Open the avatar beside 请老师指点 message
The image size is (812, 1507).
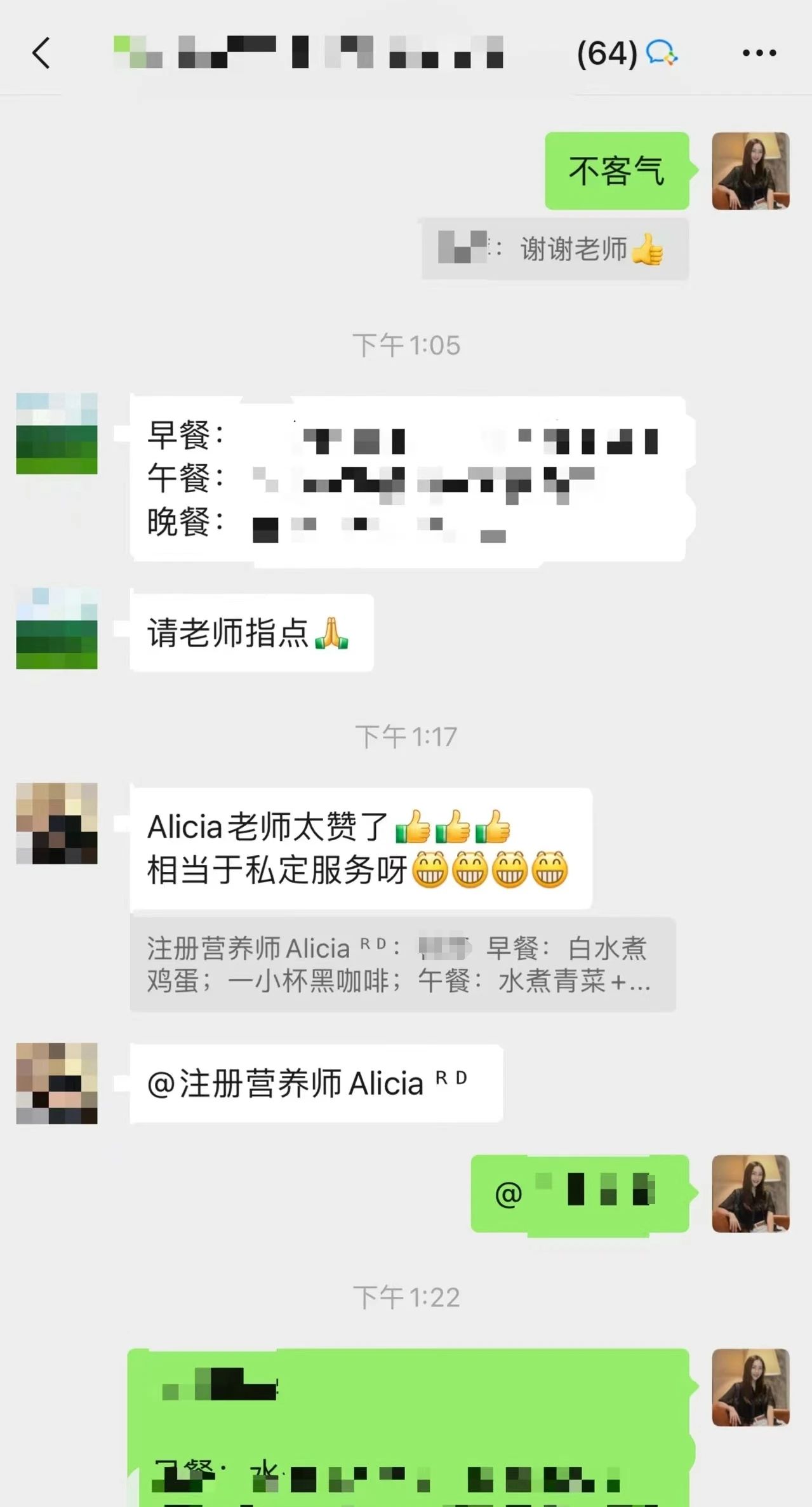click(57, 628)
